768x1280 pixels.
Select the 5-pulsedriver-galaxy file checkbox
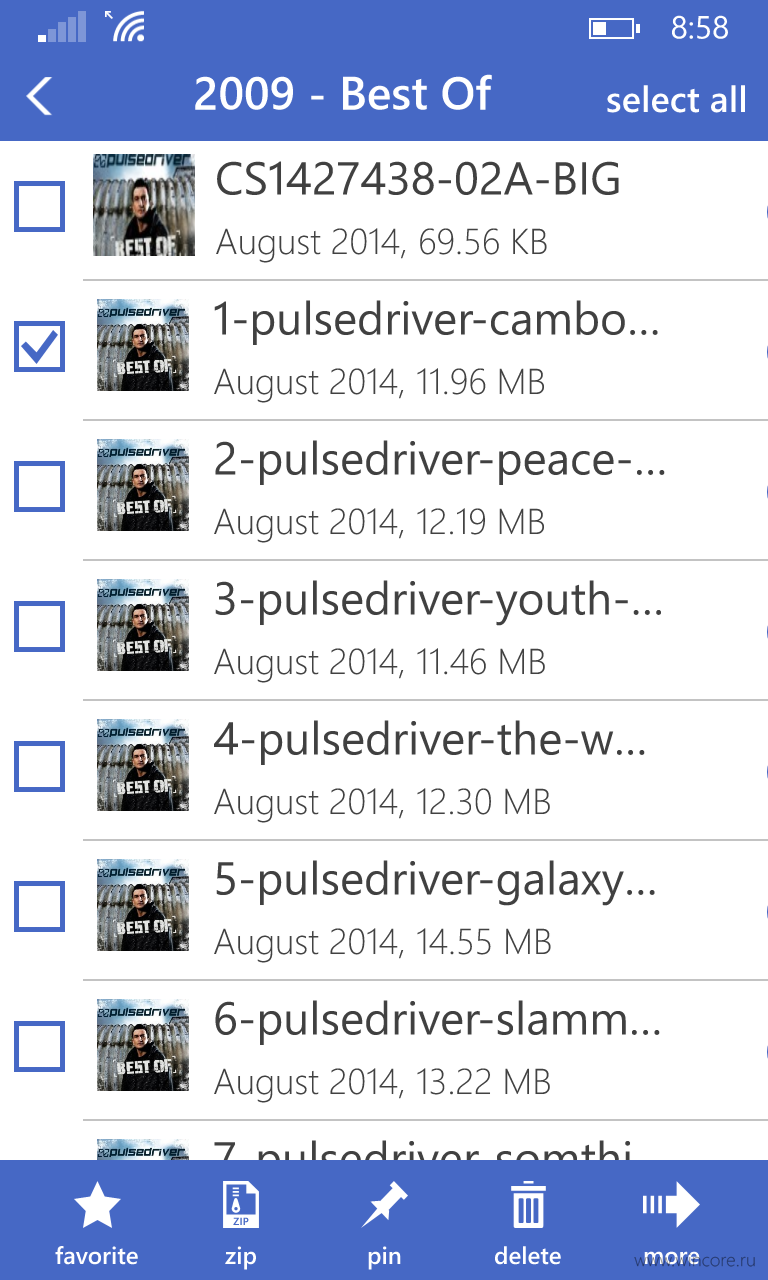pyautogui.click(x=39, y=907)
